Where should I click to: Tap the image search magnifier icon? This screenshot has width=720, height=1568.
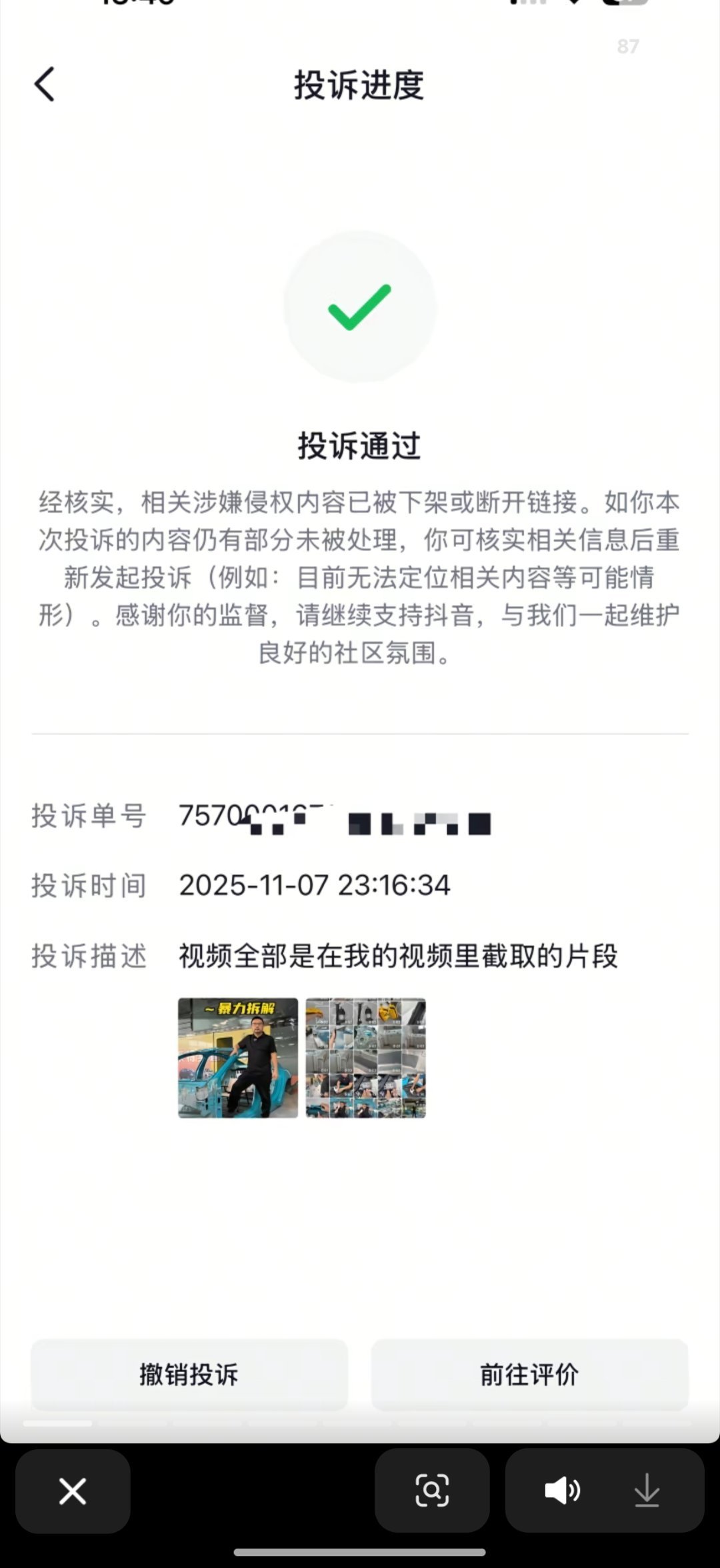432,1491
